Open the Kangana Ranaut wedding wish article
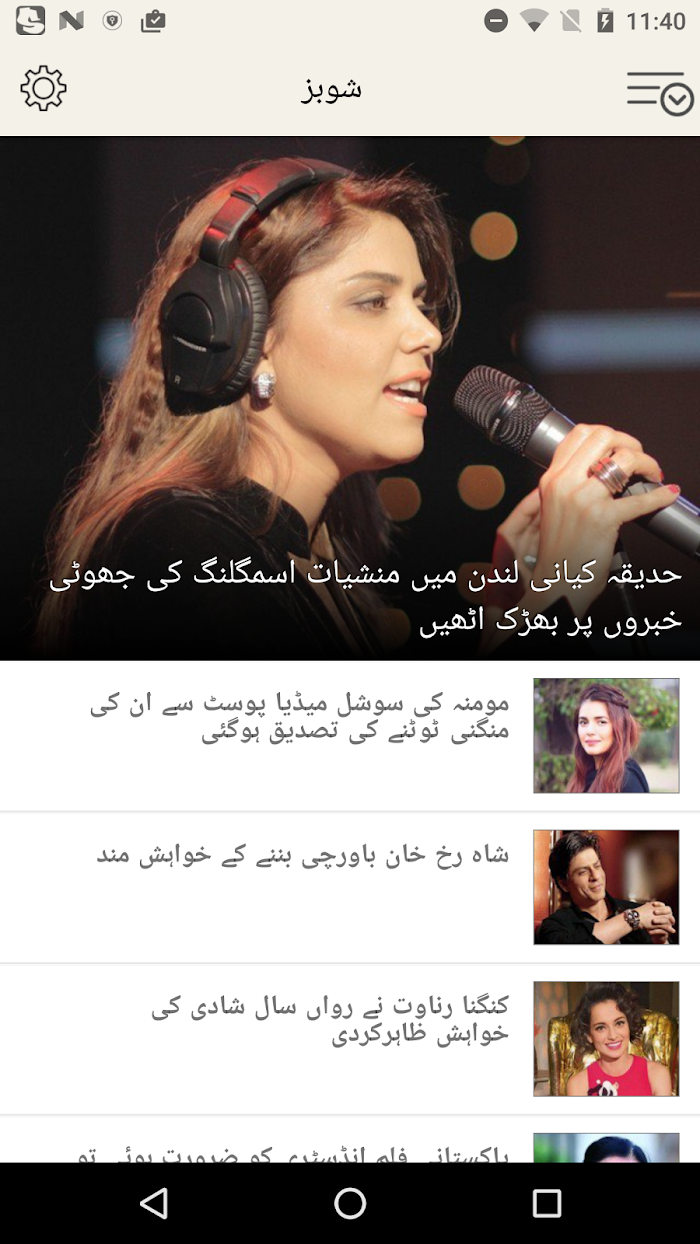Screen dimensions: 700x1244 (350, 1040)
